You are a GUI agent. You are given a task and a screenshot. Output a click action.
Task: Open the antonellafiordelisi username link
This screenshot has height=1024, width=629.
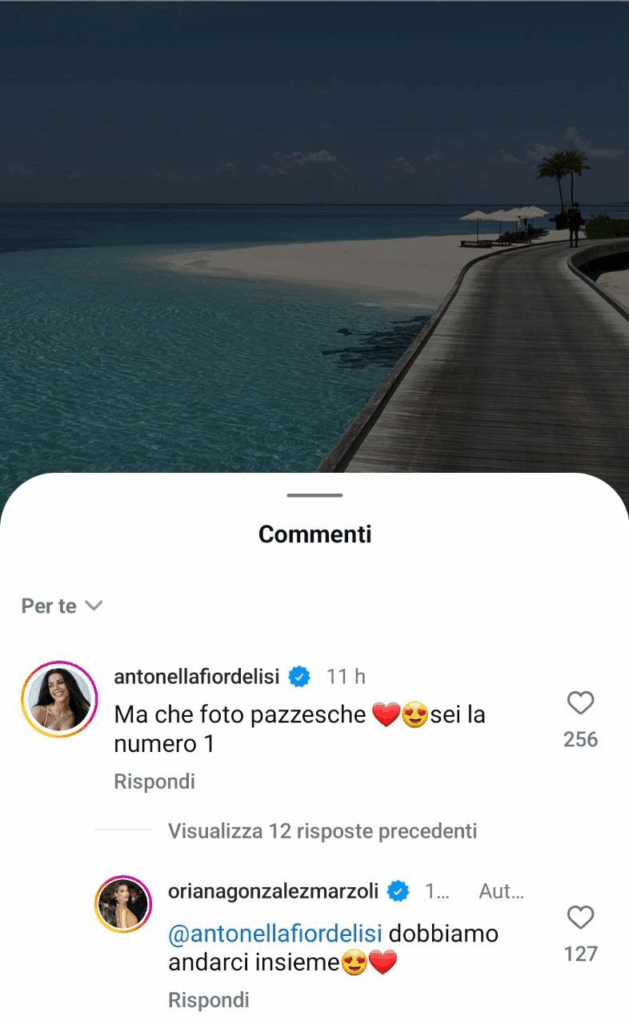(198, 677)
